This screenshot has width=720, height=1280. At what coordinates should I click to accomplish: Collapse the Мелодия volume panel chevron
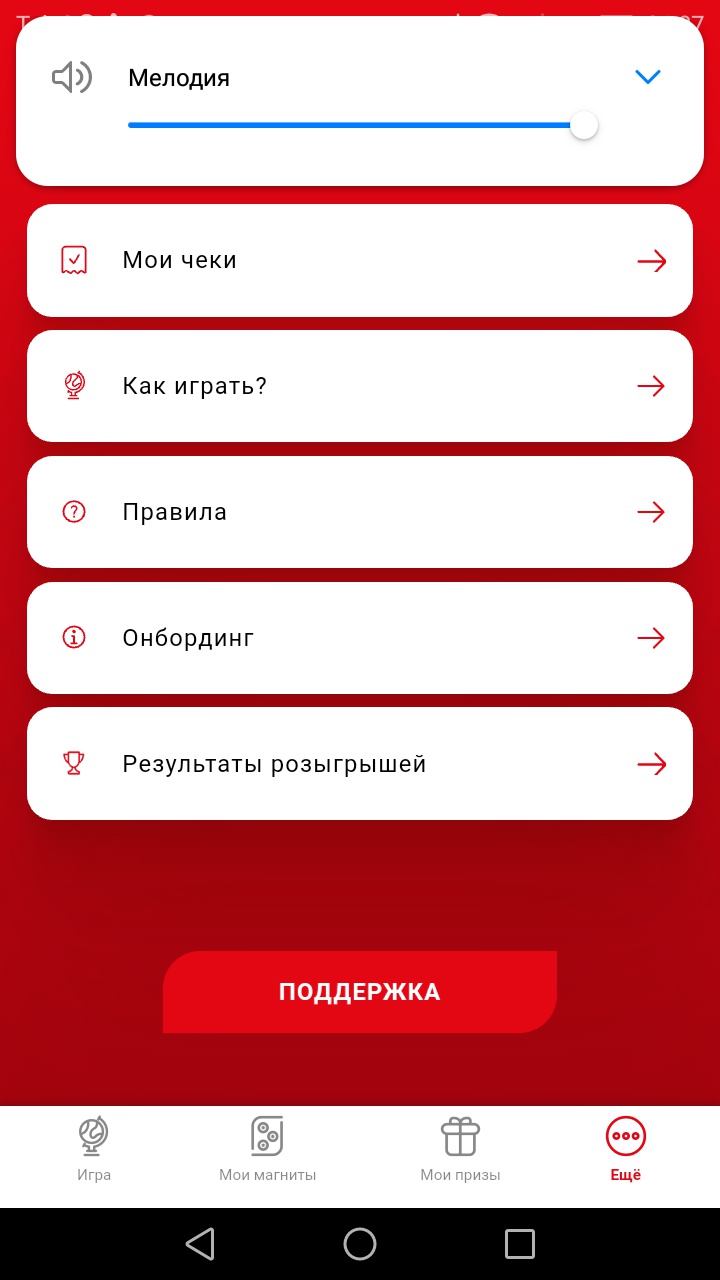click(648, 77)
